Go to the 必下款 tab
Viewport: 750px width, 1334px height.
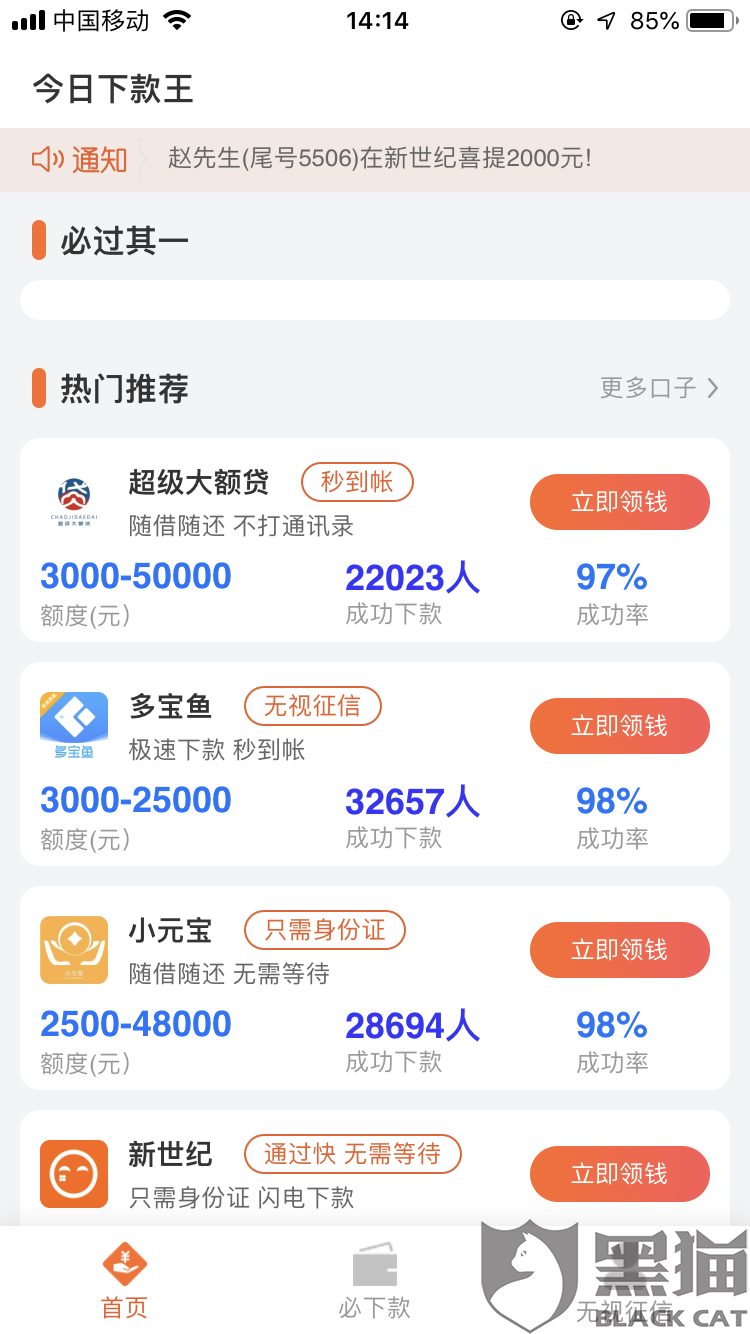[374, 1282]
